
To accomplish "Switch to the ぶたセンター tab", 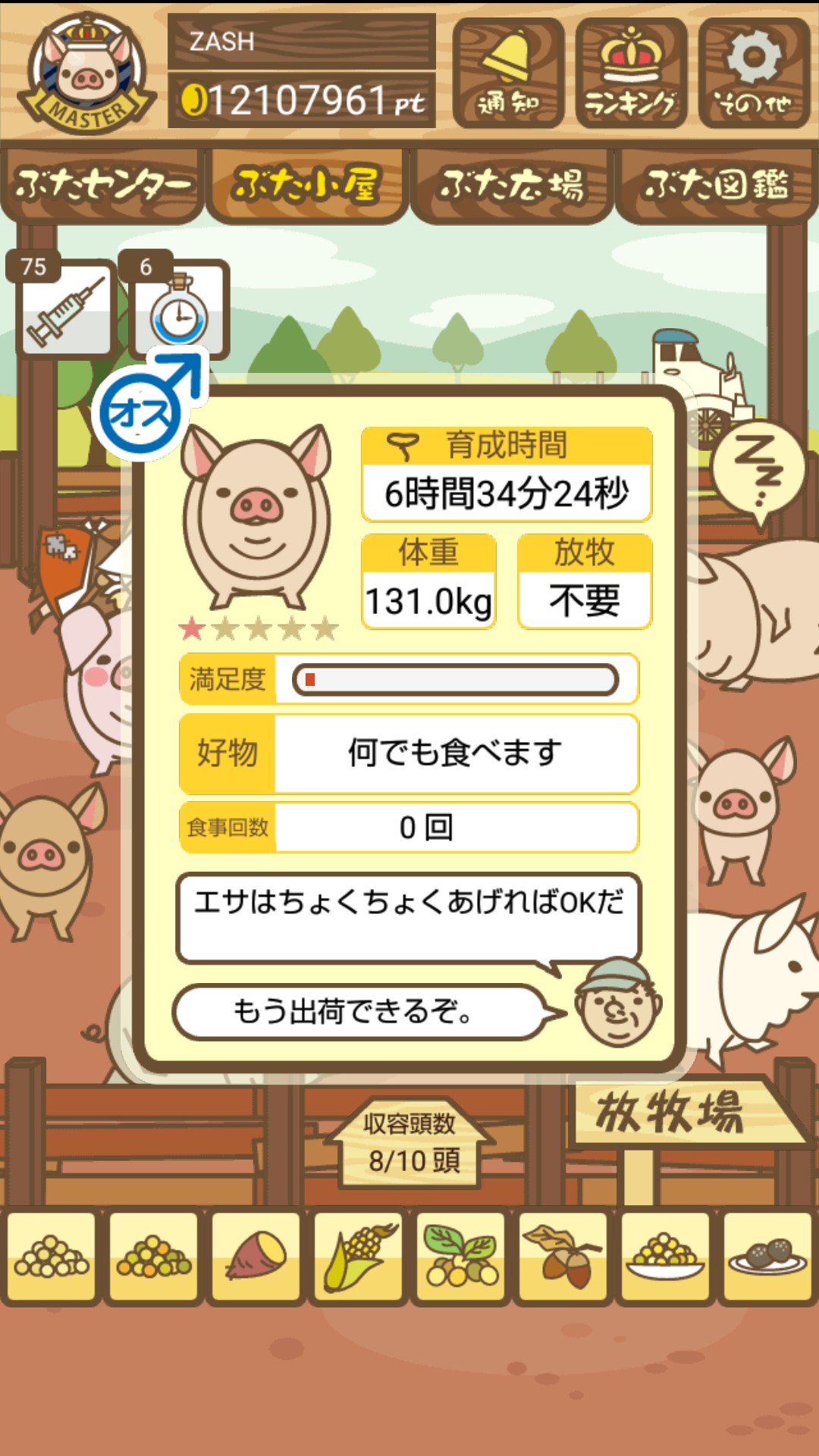I will [102, 186].
